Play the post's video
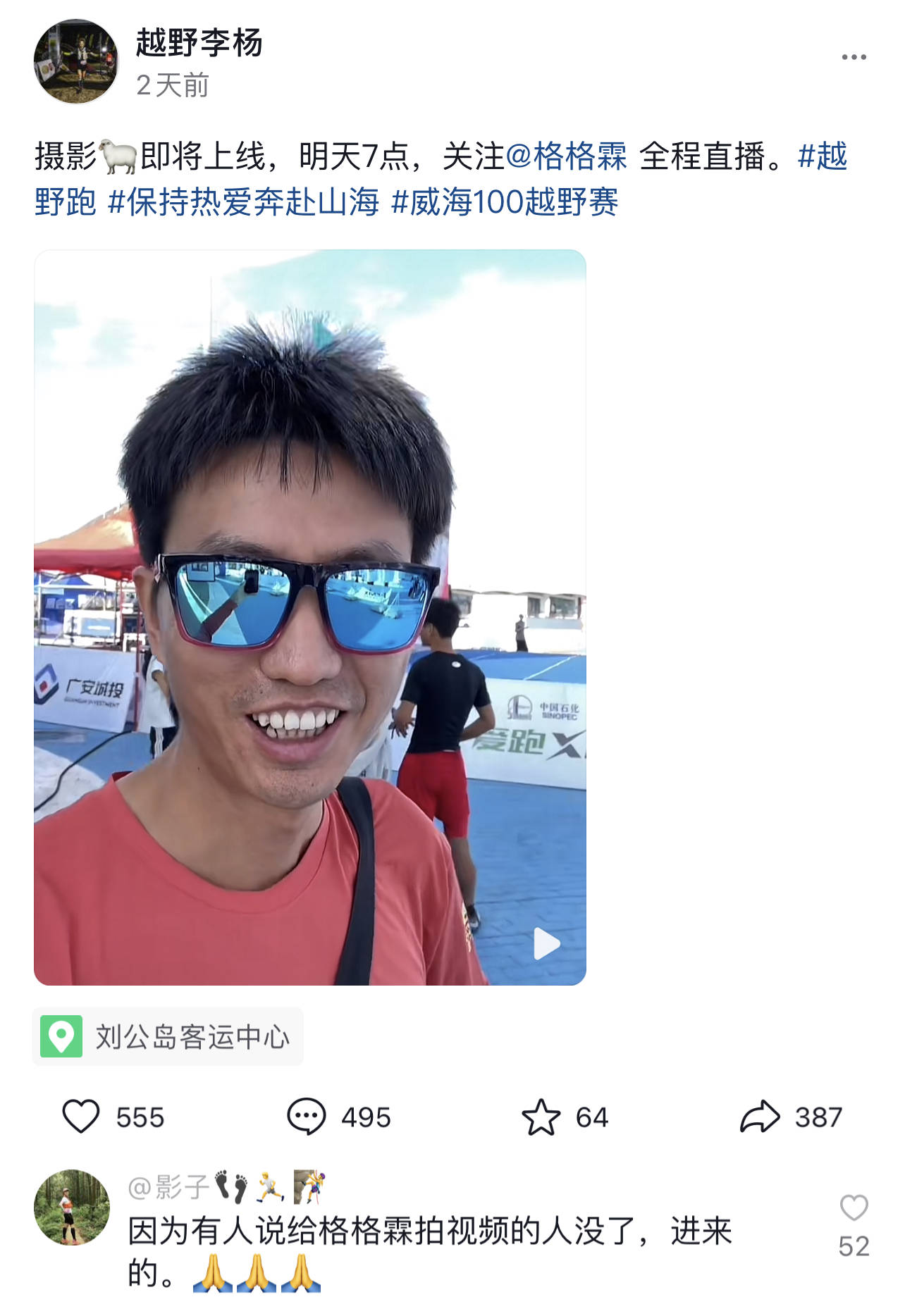 pos(547,943)
